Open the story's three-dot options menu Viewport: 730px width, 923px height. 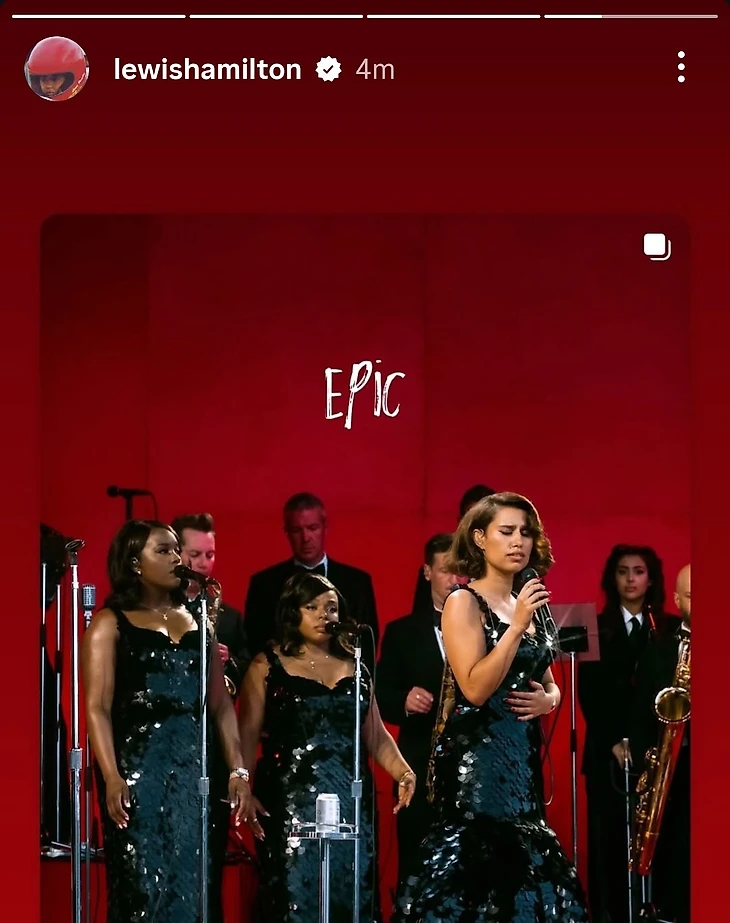coord(681,68)
